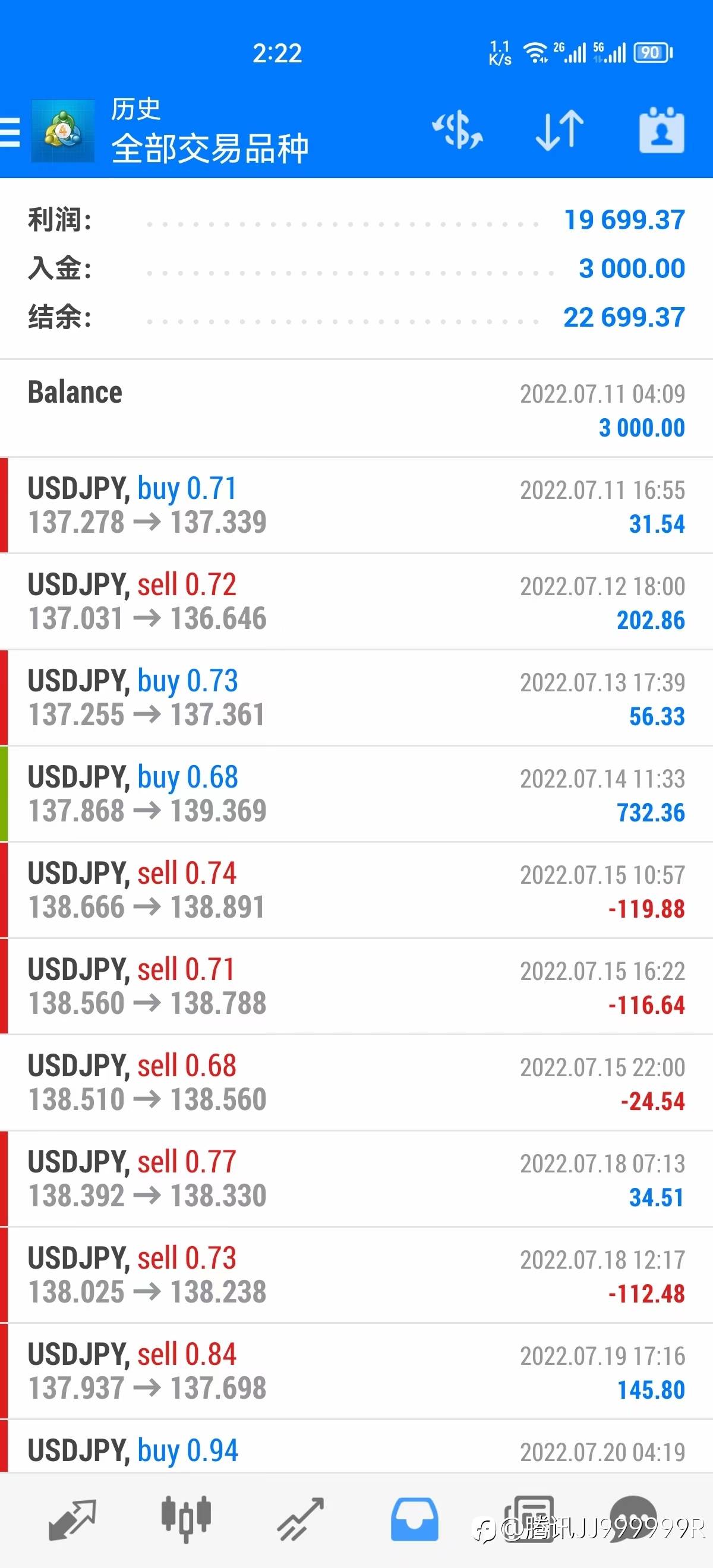Switch to the History tab
Image resolution: width=713 pixels, height=1568 pixels.
point(414,1520)
